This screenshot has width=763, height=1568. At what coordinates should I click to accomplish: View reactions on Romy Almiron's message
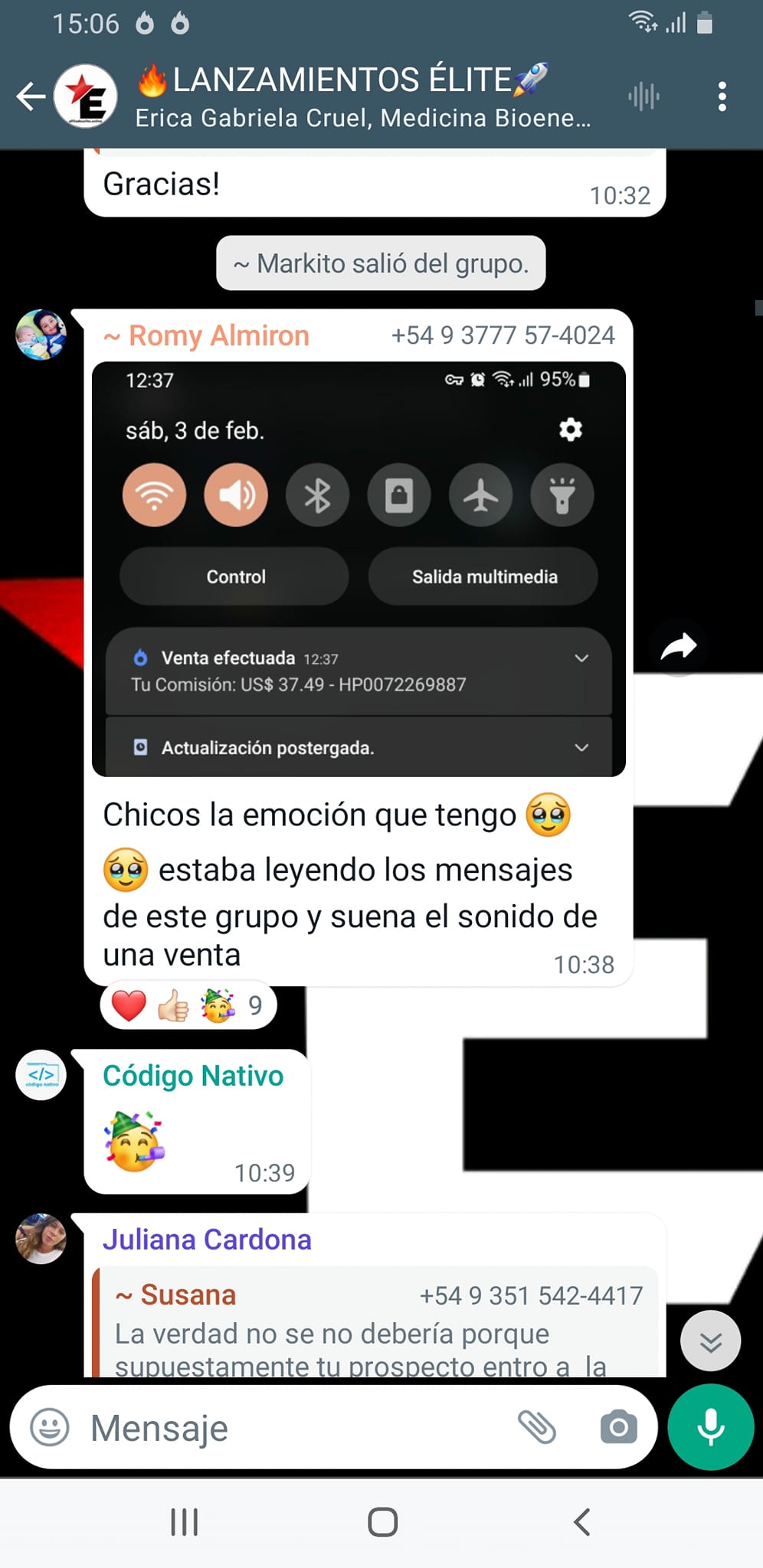[188, 1005]
